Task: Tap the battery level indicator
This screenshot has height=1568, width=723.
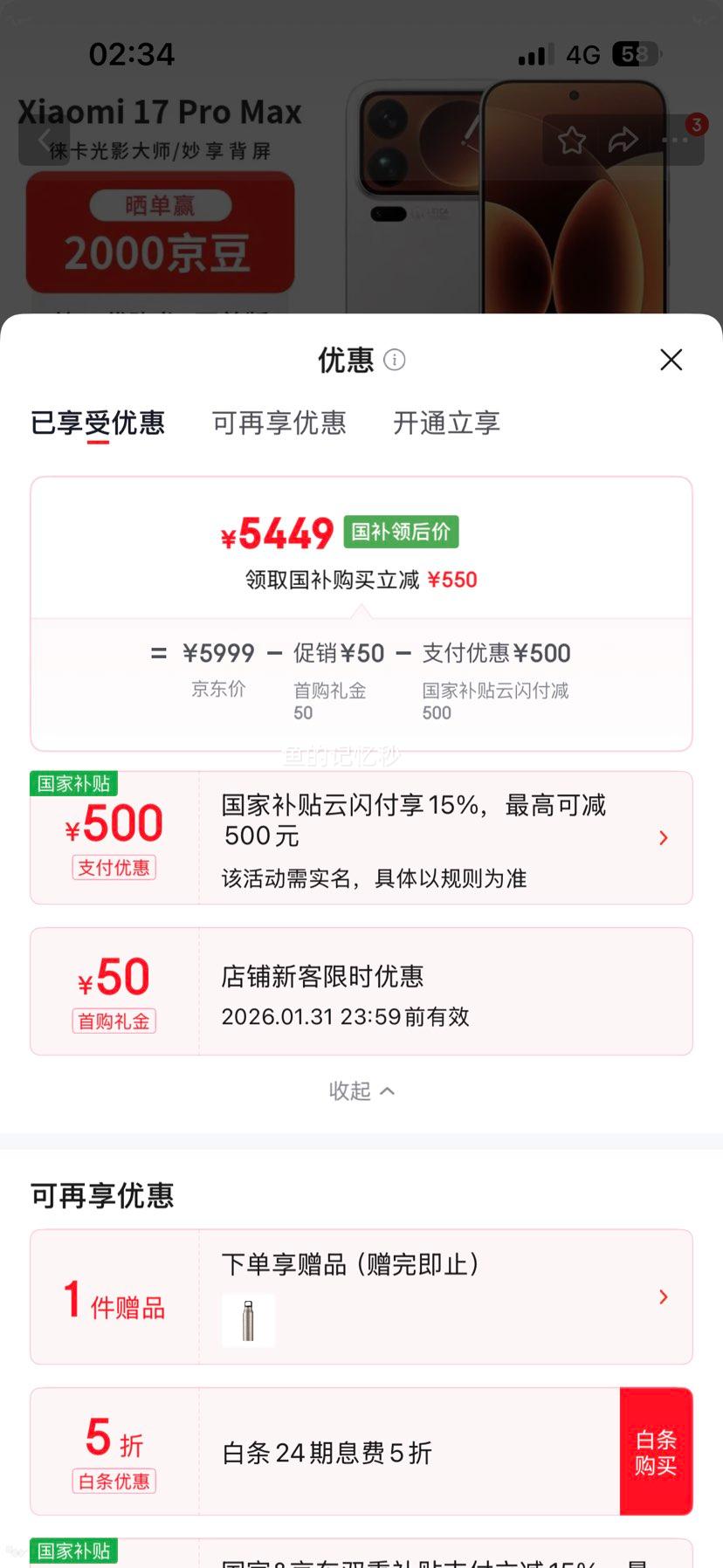Action: [637, 54]
